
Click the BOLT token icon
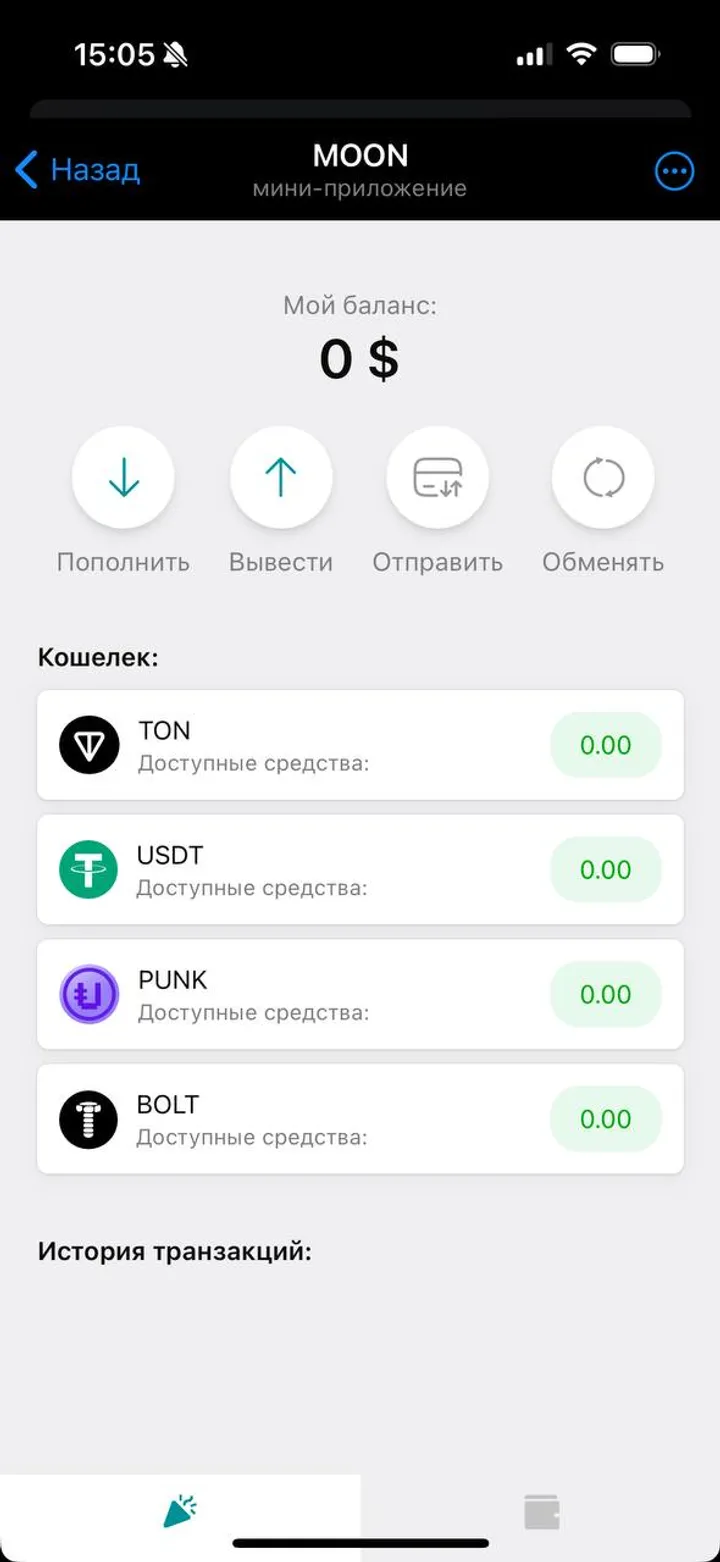click(88, 1119)
